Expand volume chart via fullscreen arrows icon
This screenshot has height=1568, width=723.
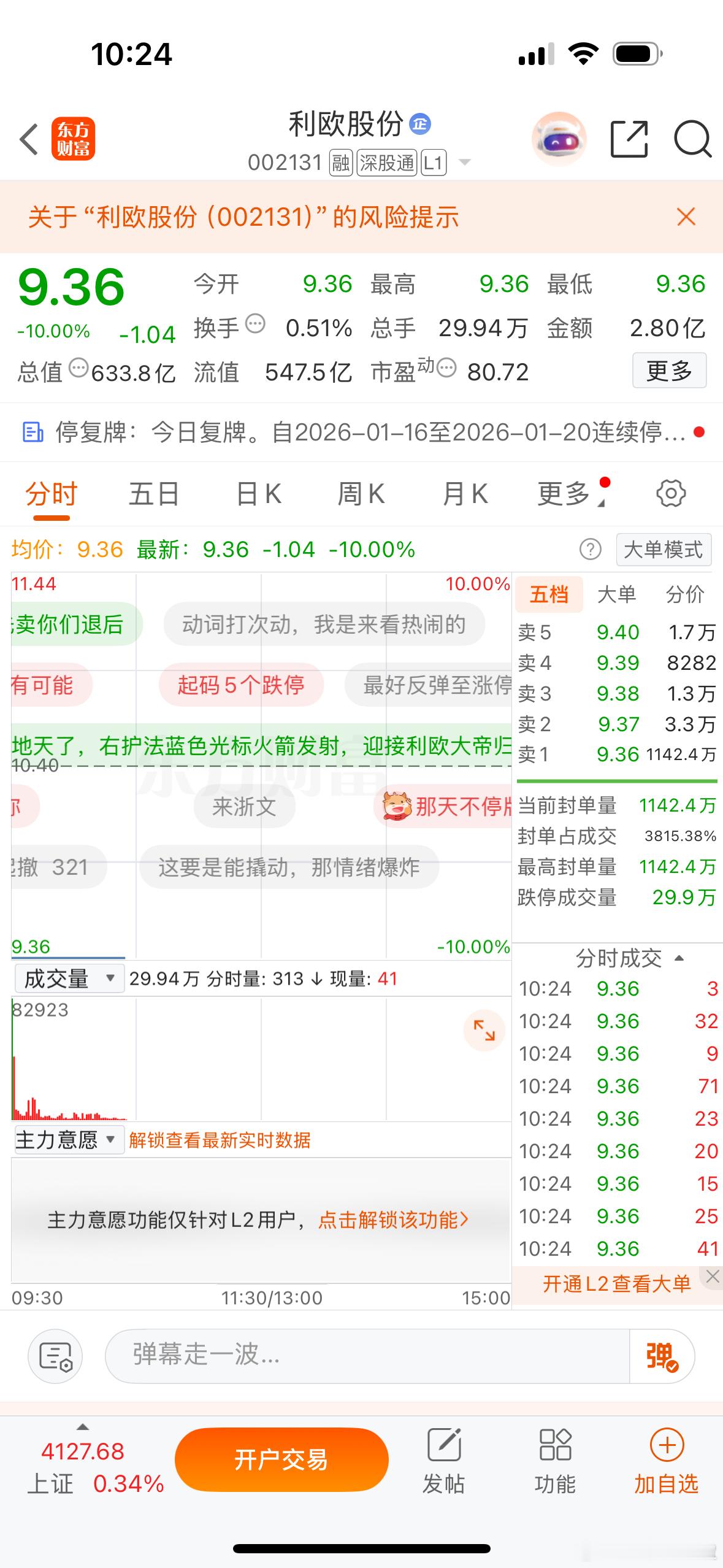click(x=485, y=1031)
